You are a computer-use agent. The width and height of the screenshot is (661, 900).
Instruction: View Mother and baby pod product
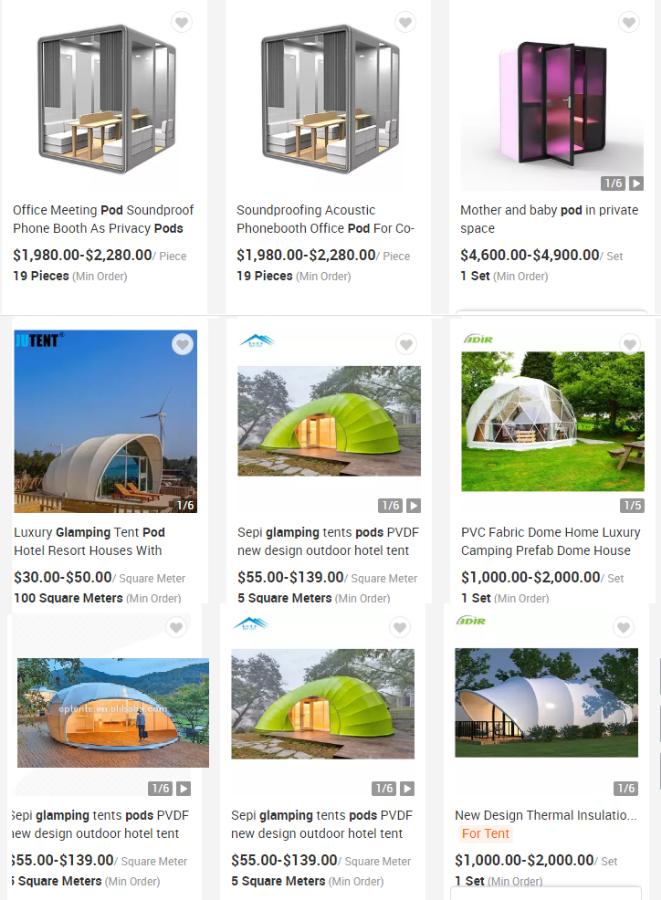click(549, 219)
